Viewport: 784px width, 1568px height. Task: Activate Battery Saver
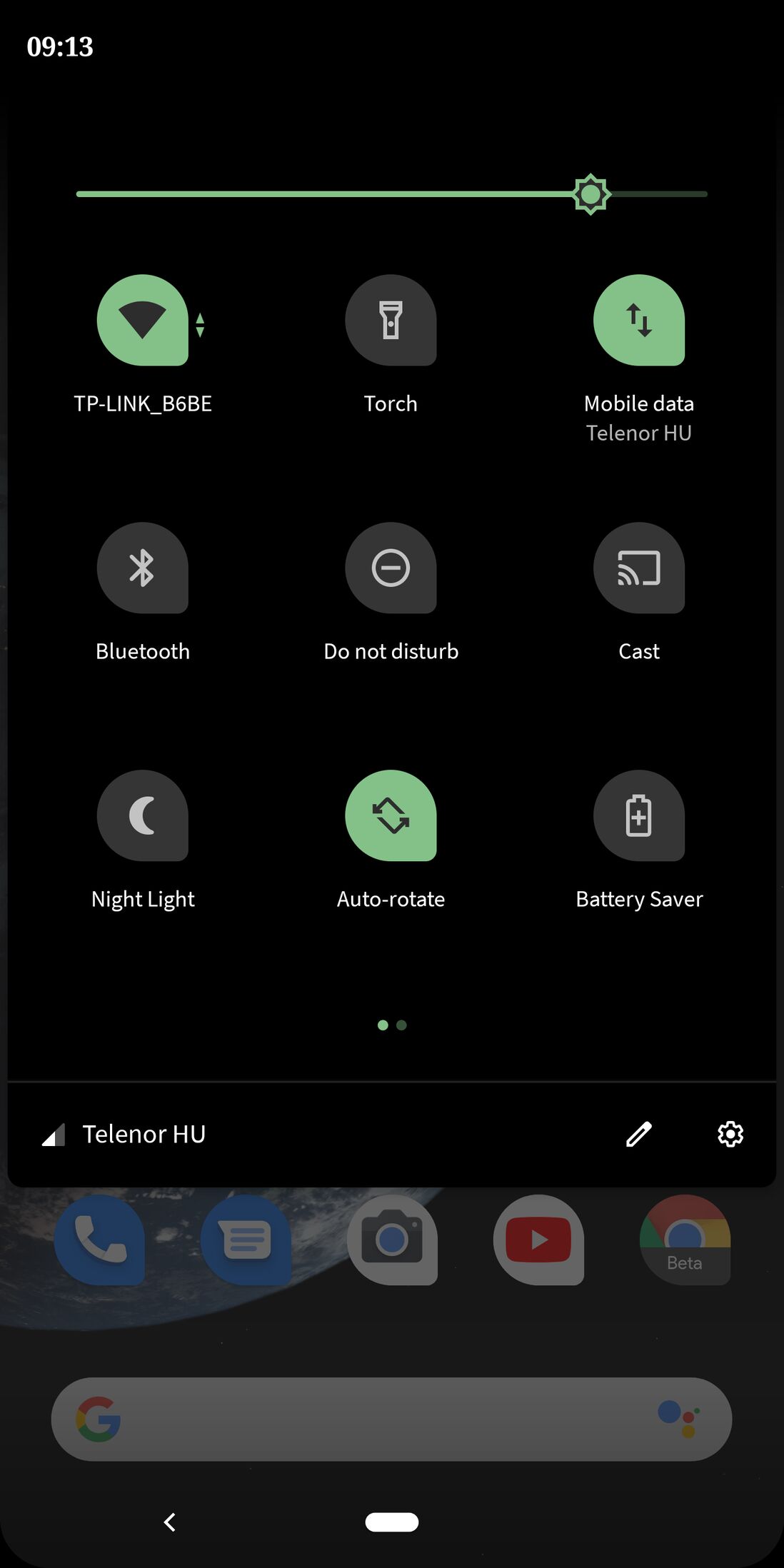639,815
